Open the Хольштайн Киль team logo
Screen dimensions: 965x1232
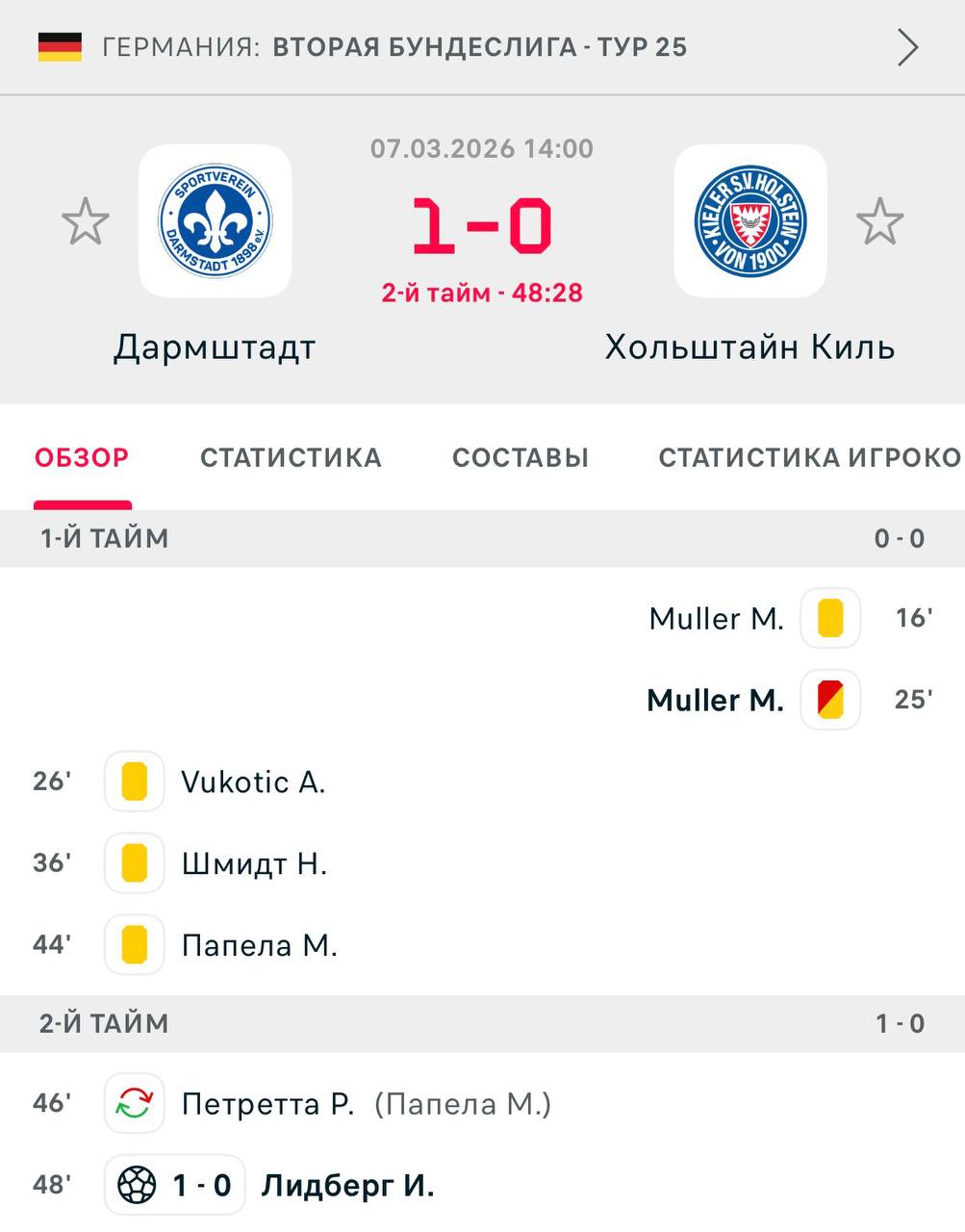pos(750,221)
